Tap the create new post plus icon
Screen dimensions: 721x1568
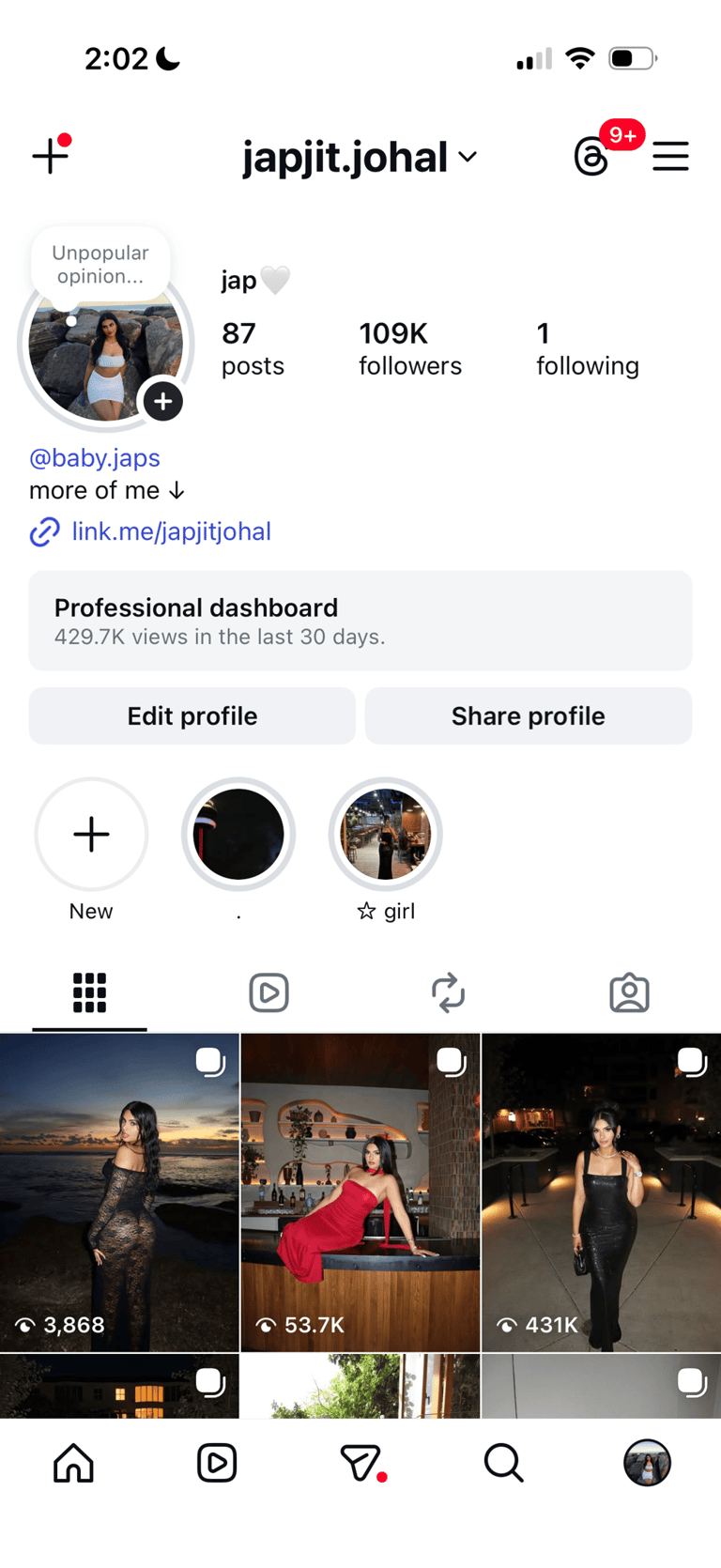point(50,155)
